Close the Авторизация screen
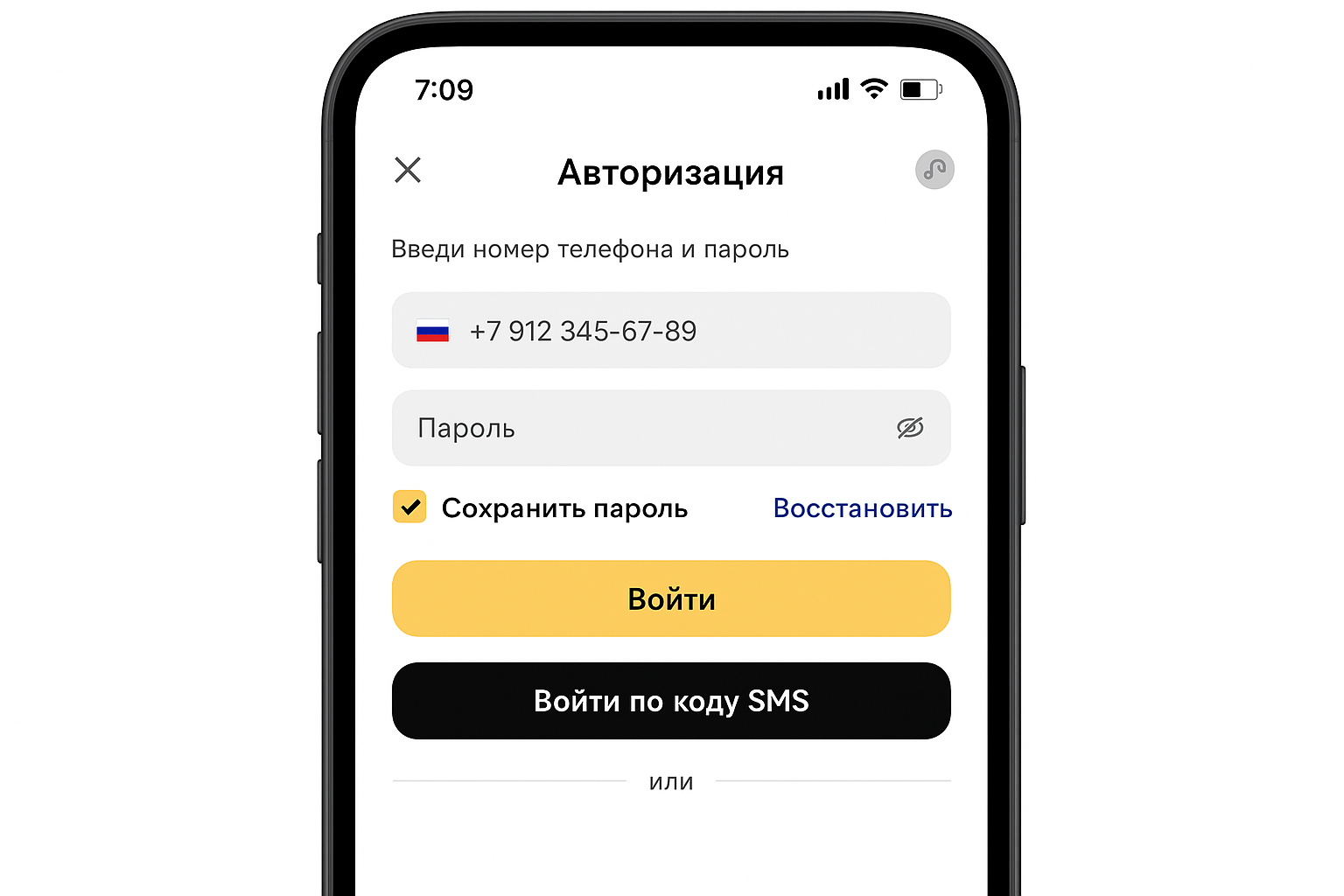 coord(408,170)
